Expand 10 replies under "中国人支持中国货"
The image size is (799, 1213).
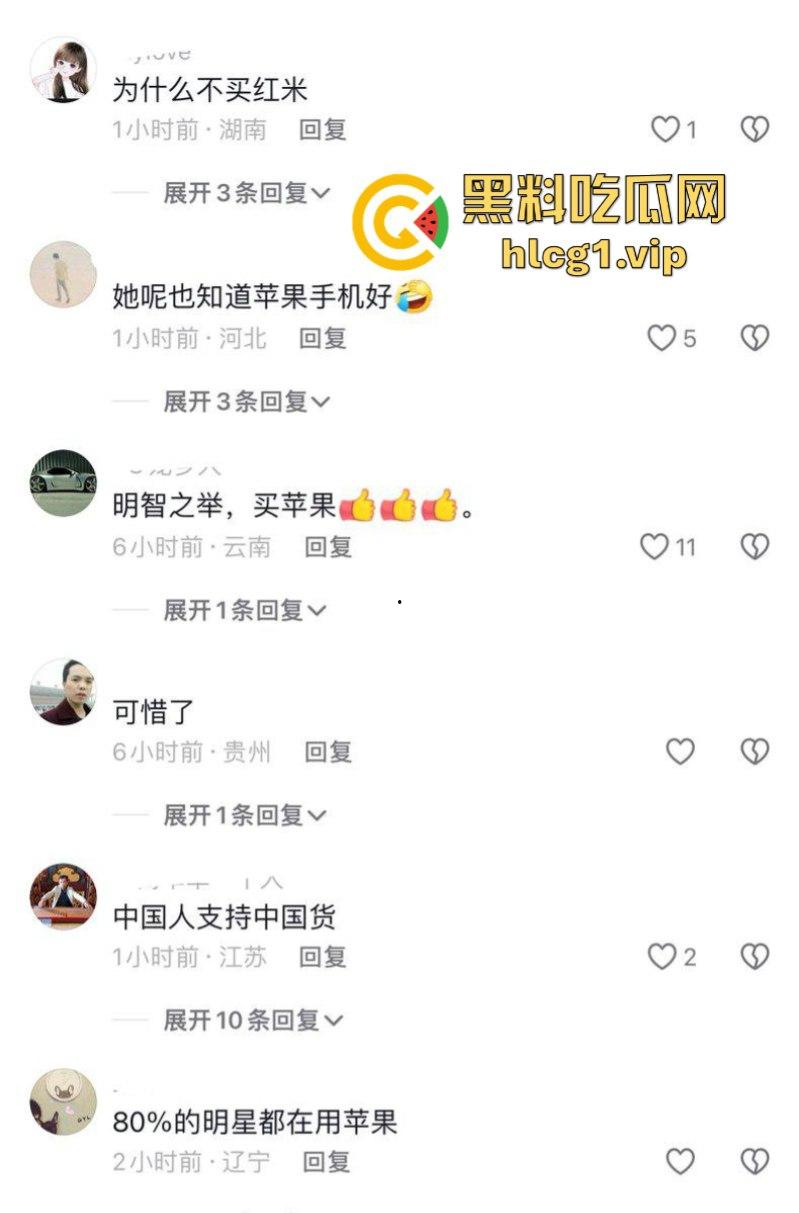pos(253,1020)
